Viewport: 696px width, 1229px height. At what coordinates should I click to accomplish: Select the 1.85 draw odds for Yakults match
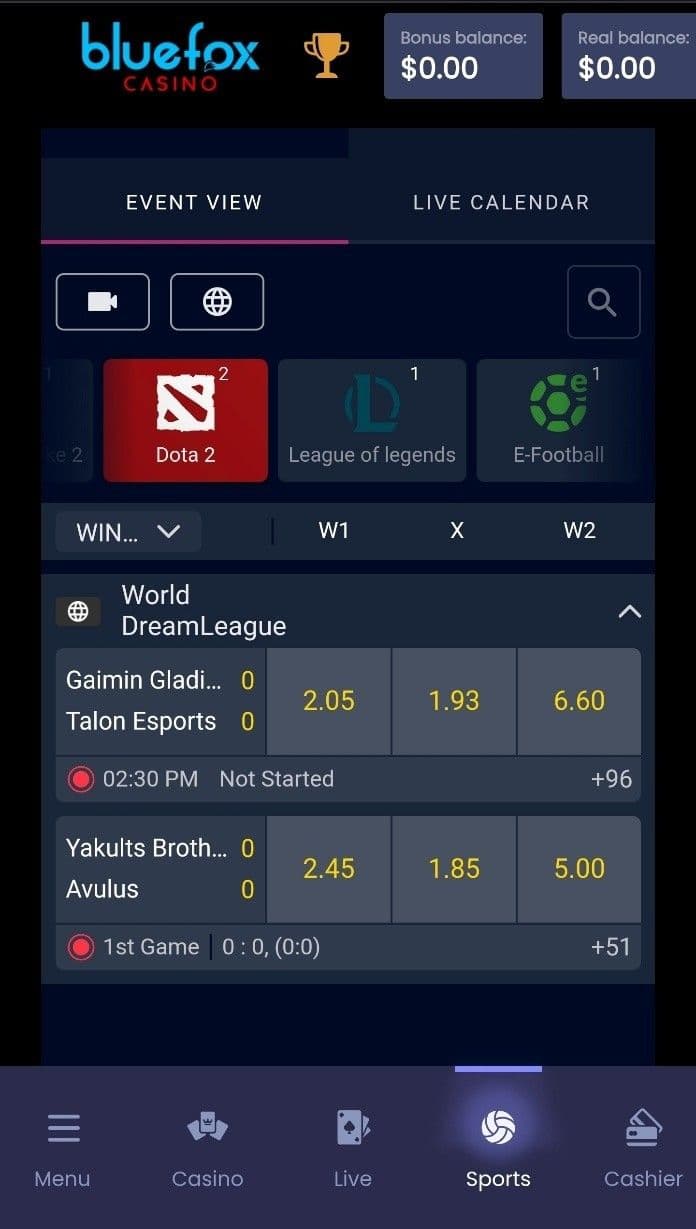(454, 868)
